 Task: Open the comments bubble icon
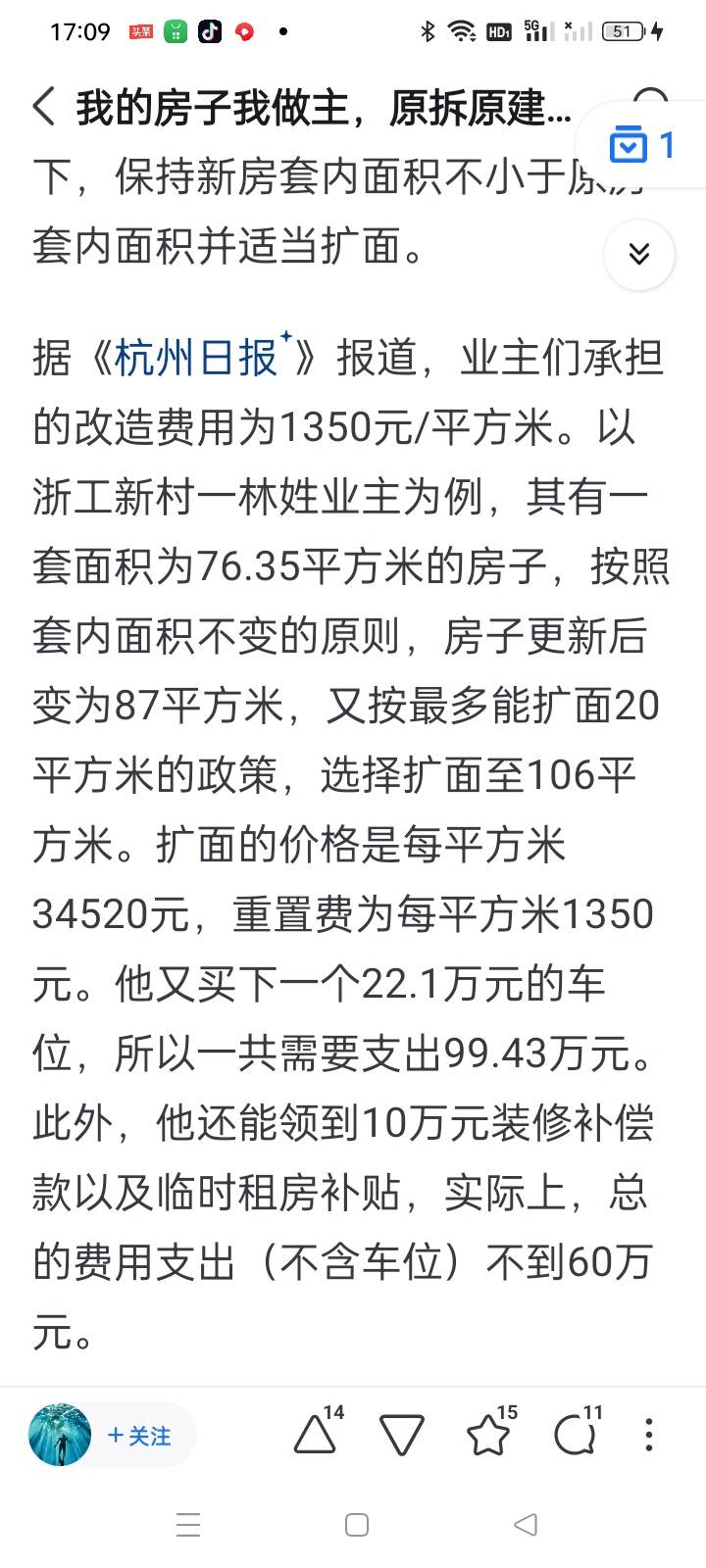click(576, 1436)
